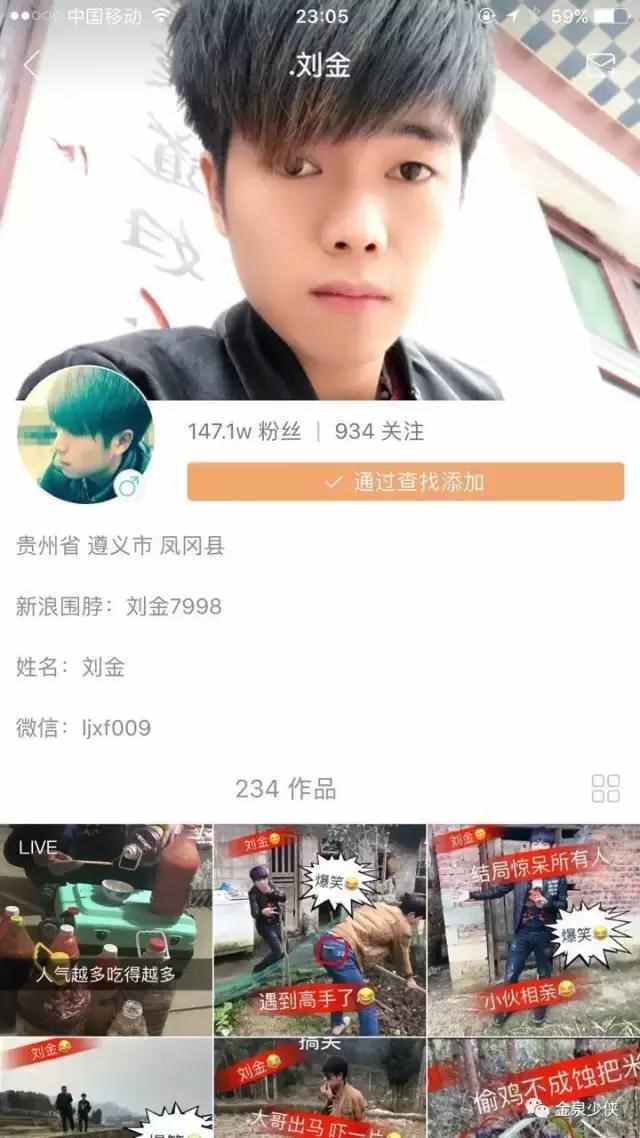Play the video 遇到高手了
640x1138 pixels.
[x=320, y=930]
